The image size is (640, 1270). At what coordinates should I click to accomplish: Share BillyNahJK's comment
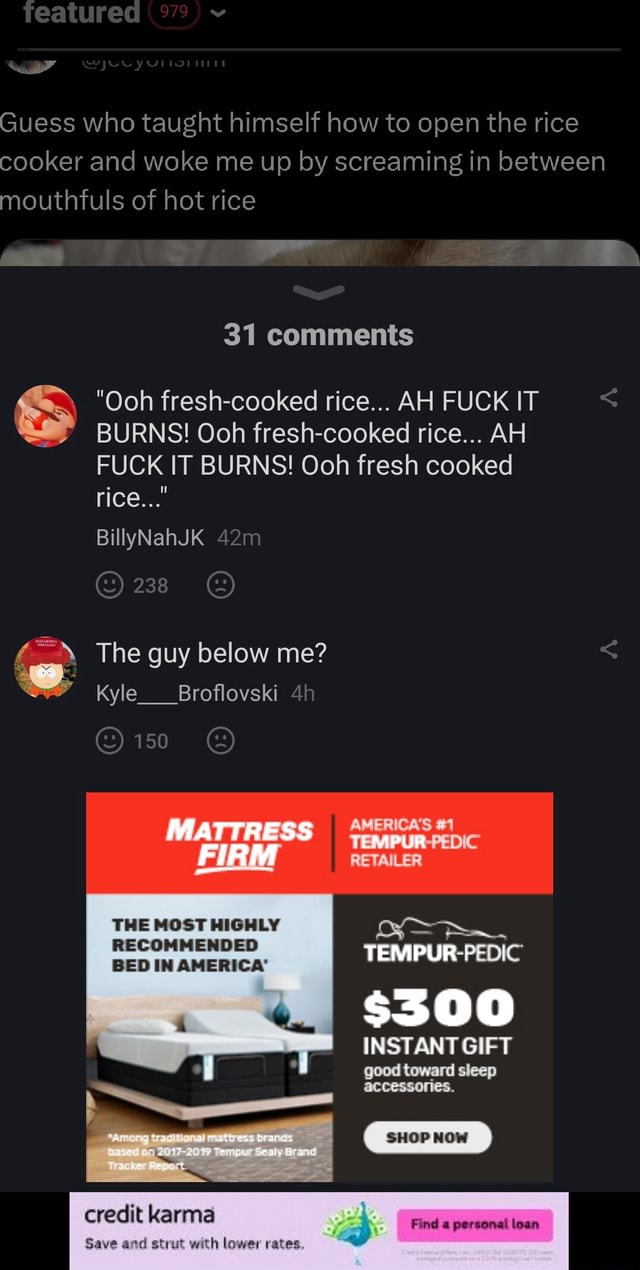pos(608,401)
